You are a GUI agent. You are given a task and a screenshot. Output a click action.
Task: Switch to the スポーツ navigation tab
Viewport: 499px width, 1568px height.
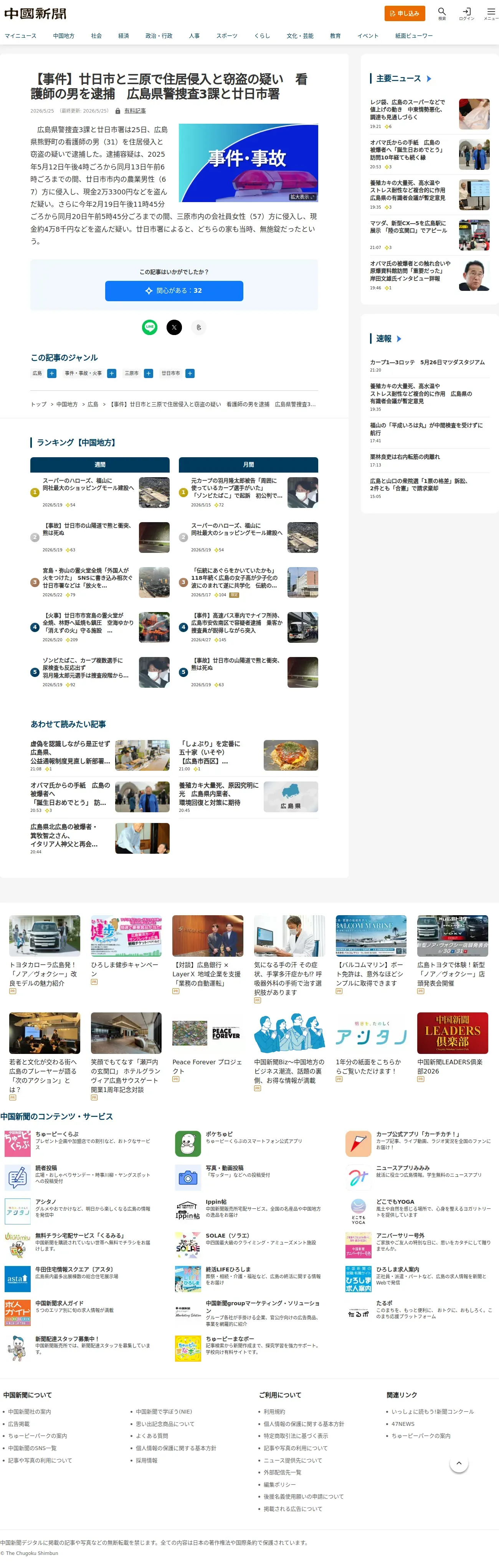pyautogui.click(x=227, y=36)
